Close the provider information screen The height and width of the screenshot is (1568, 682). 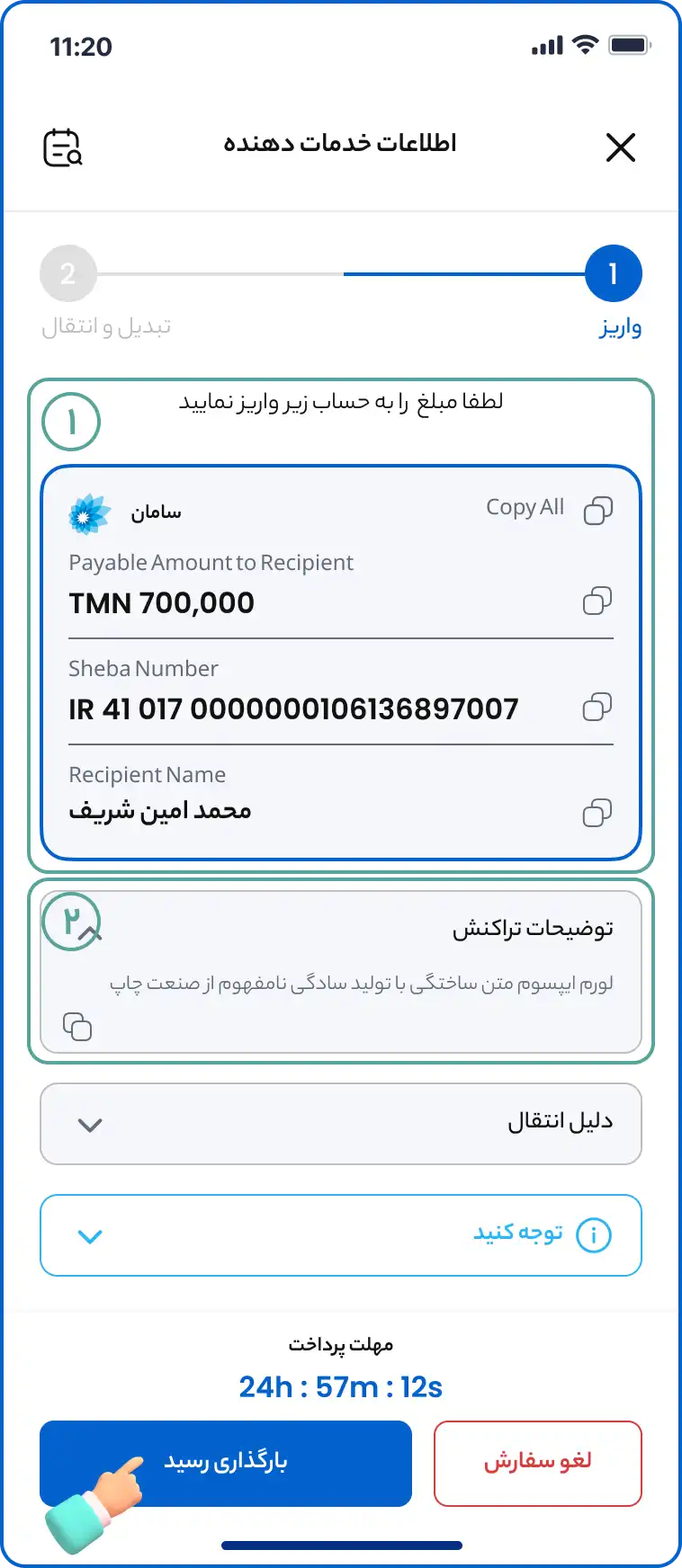620,147
